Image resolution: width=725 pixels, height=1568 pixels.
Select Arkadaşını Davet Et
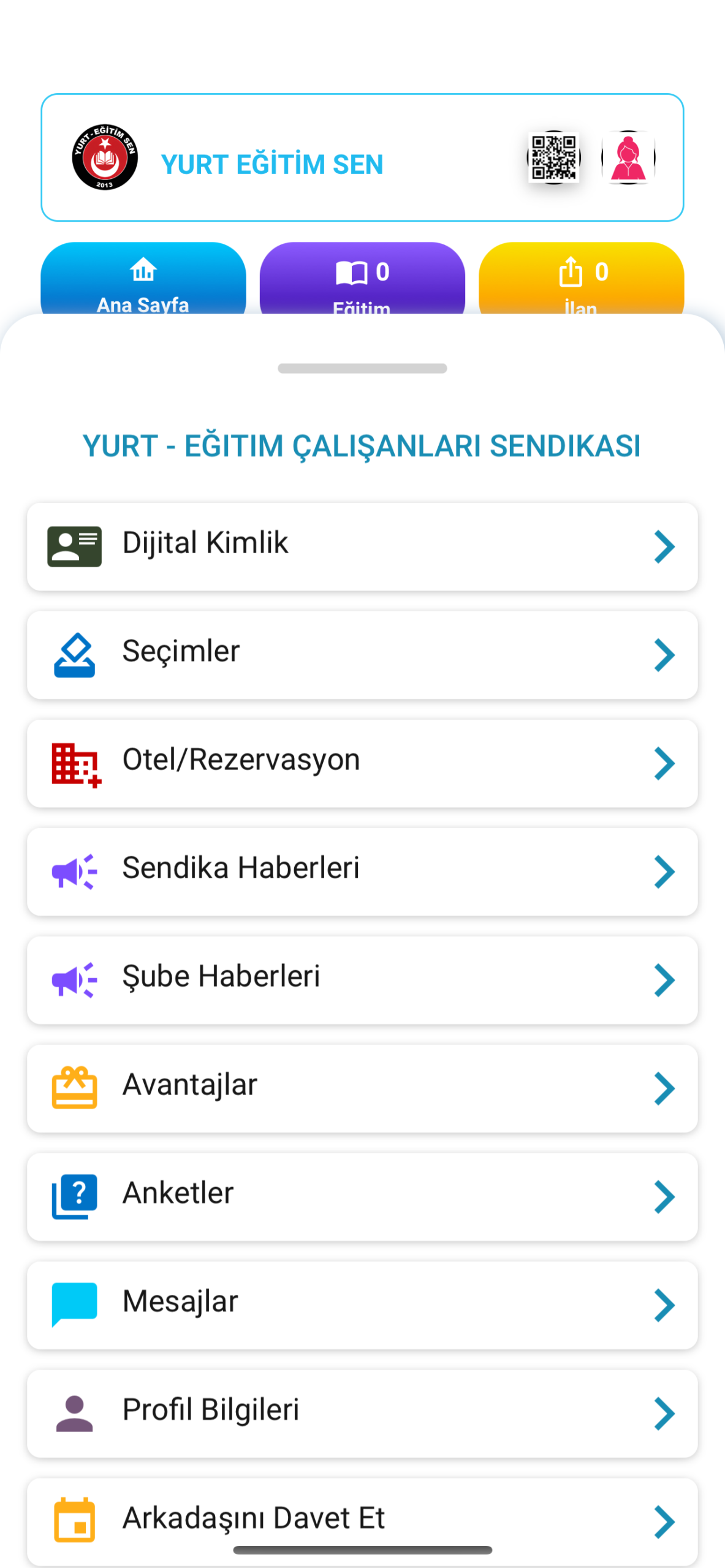point(362,1519)
